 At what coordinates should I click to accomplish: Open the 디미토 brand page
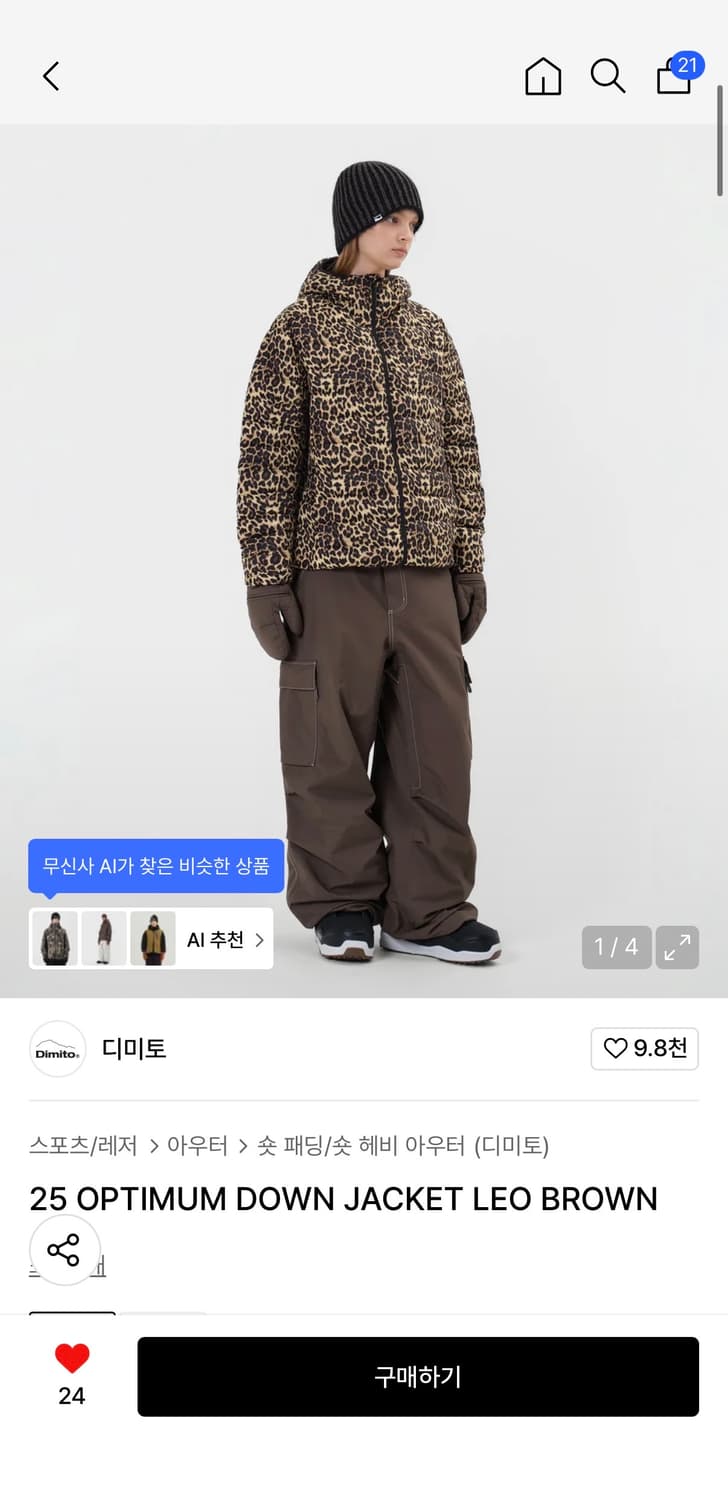133,1049
